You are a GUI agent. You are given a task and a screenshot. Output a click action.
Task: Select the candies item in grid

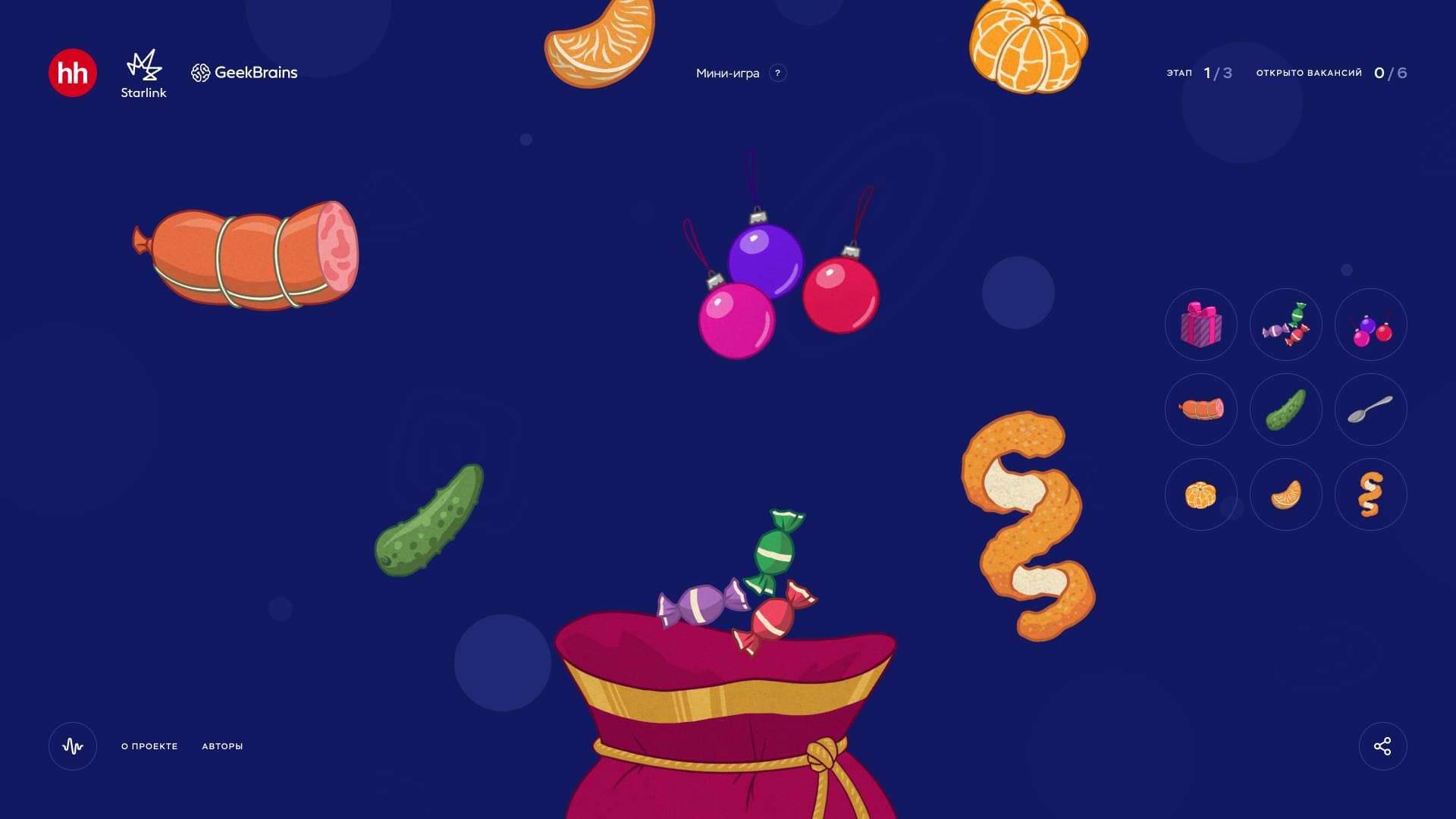[1286, 325]
